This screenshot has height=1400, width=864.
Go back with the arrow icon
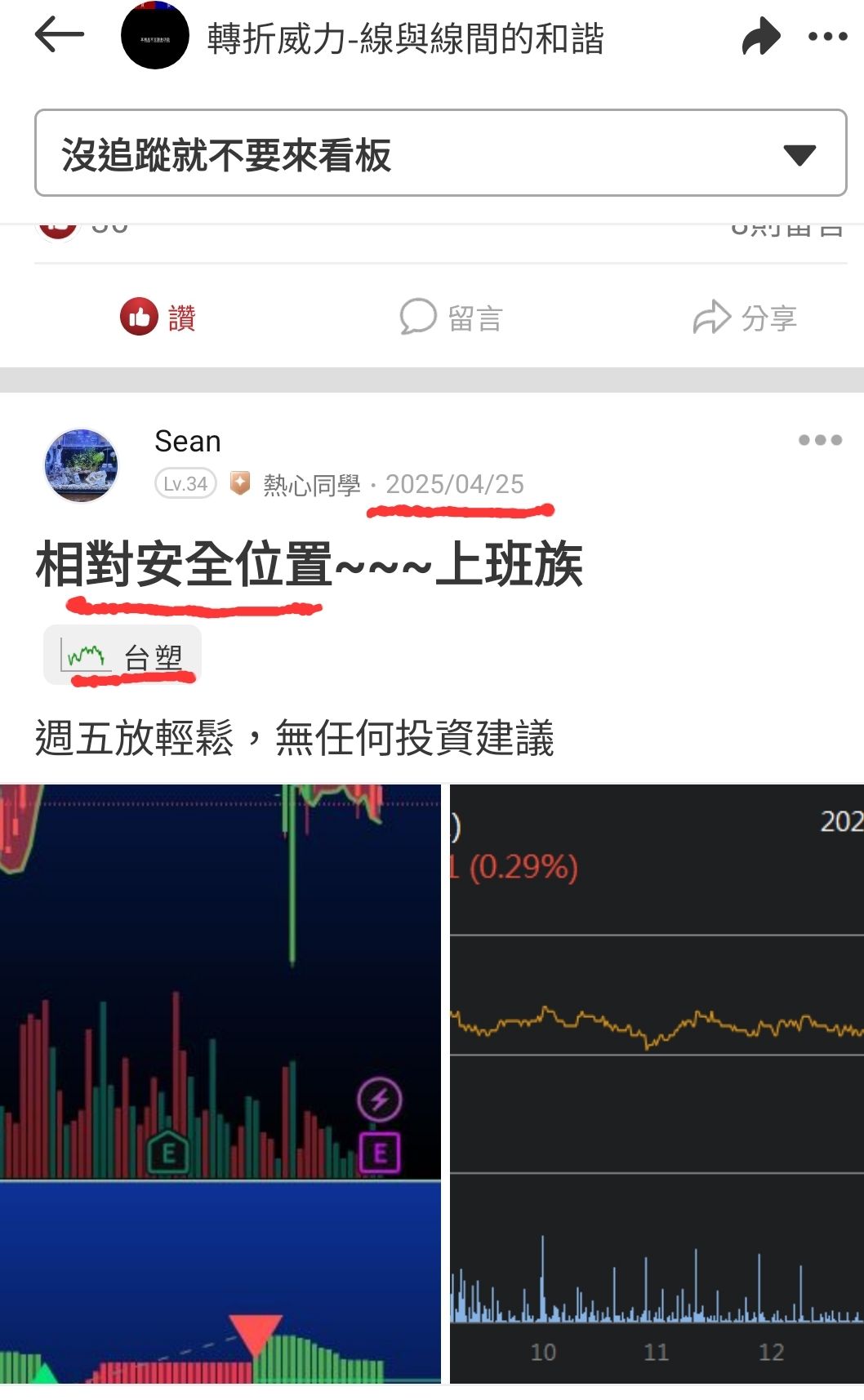(60, 35)
